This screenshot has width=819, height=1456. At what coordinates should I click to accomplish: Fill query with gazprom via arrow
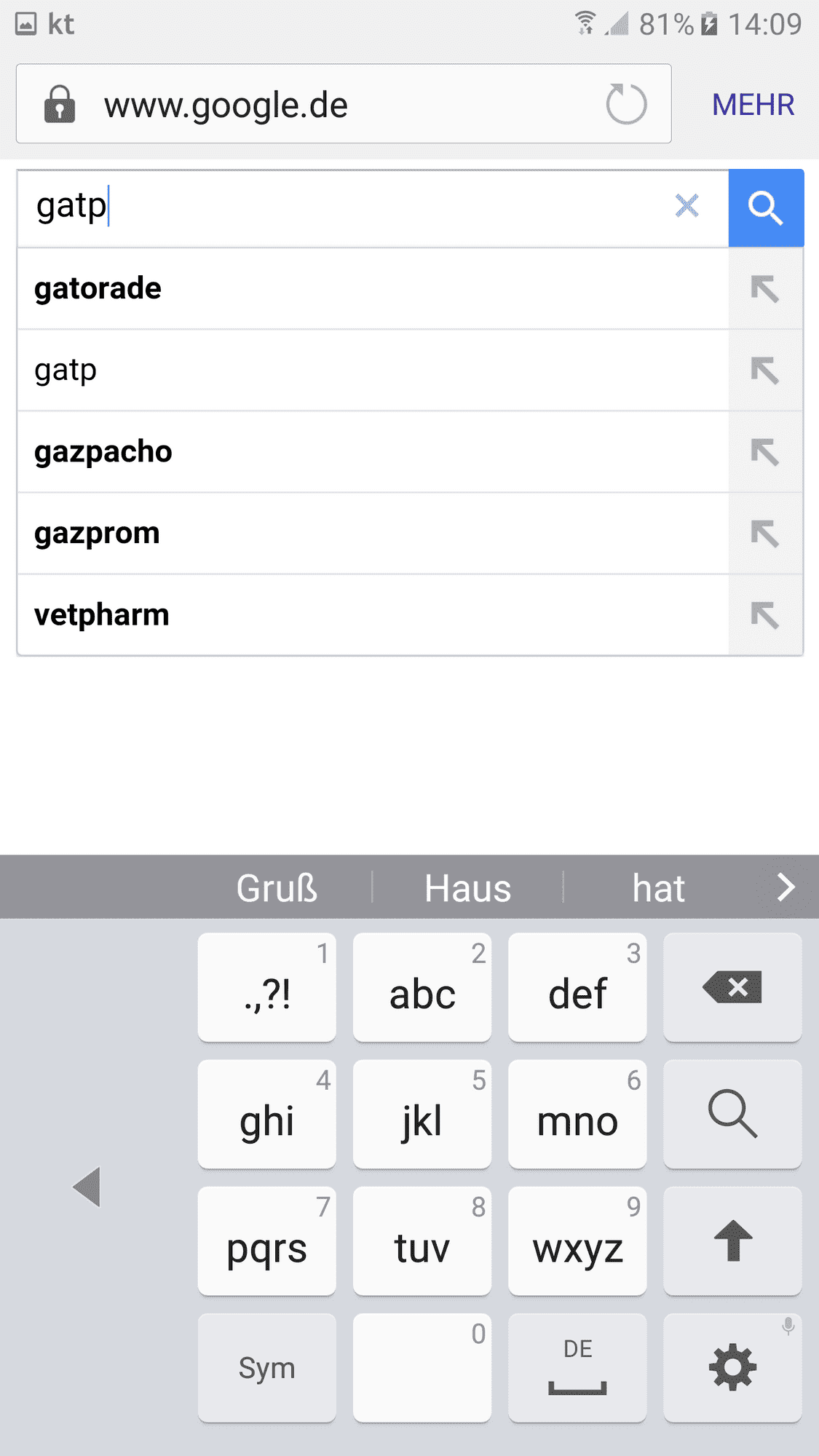[765, 534]
